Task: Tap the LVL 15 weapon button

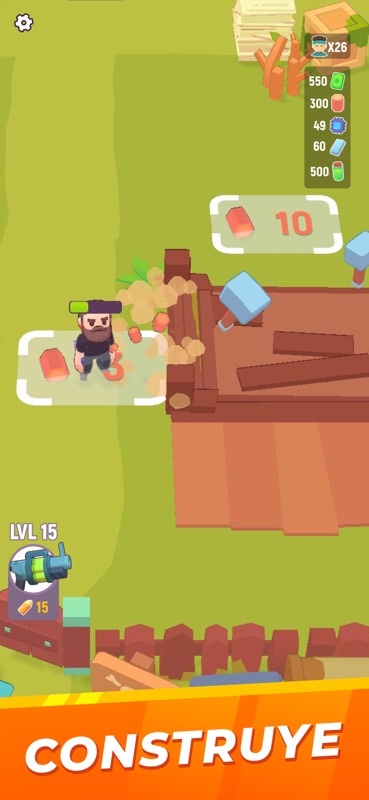Action: coord(37,582)
